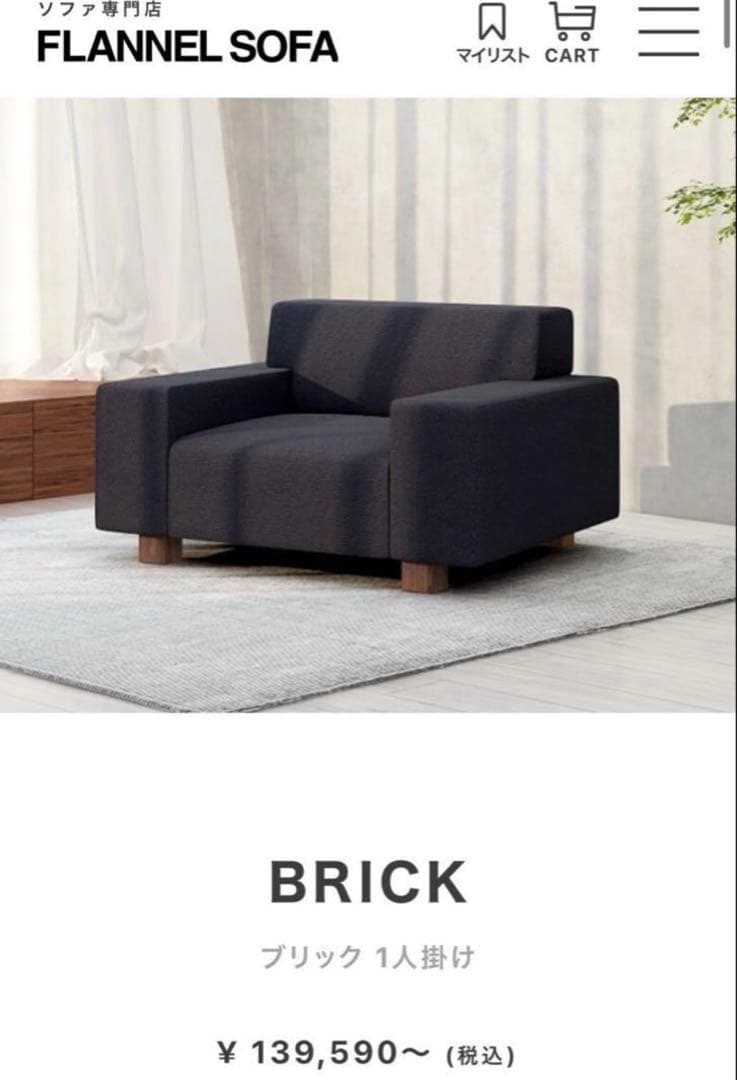Open the BRICK product title
This screenshot has height=1080, width=737.
point(368,883)
